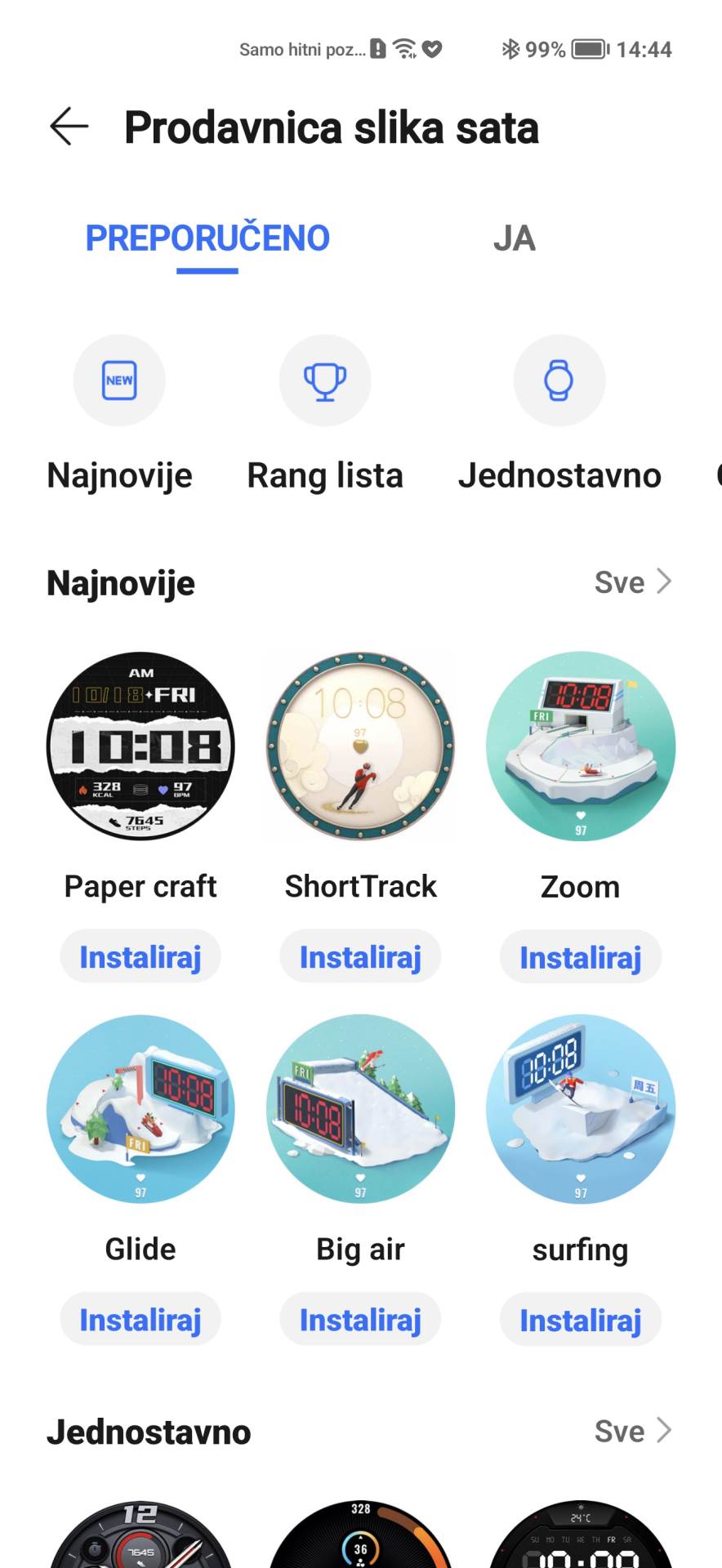The height and width of the screenshot is (1568, 722).
Task: Open the ShortTrack watch face
Action: point(360,746)
